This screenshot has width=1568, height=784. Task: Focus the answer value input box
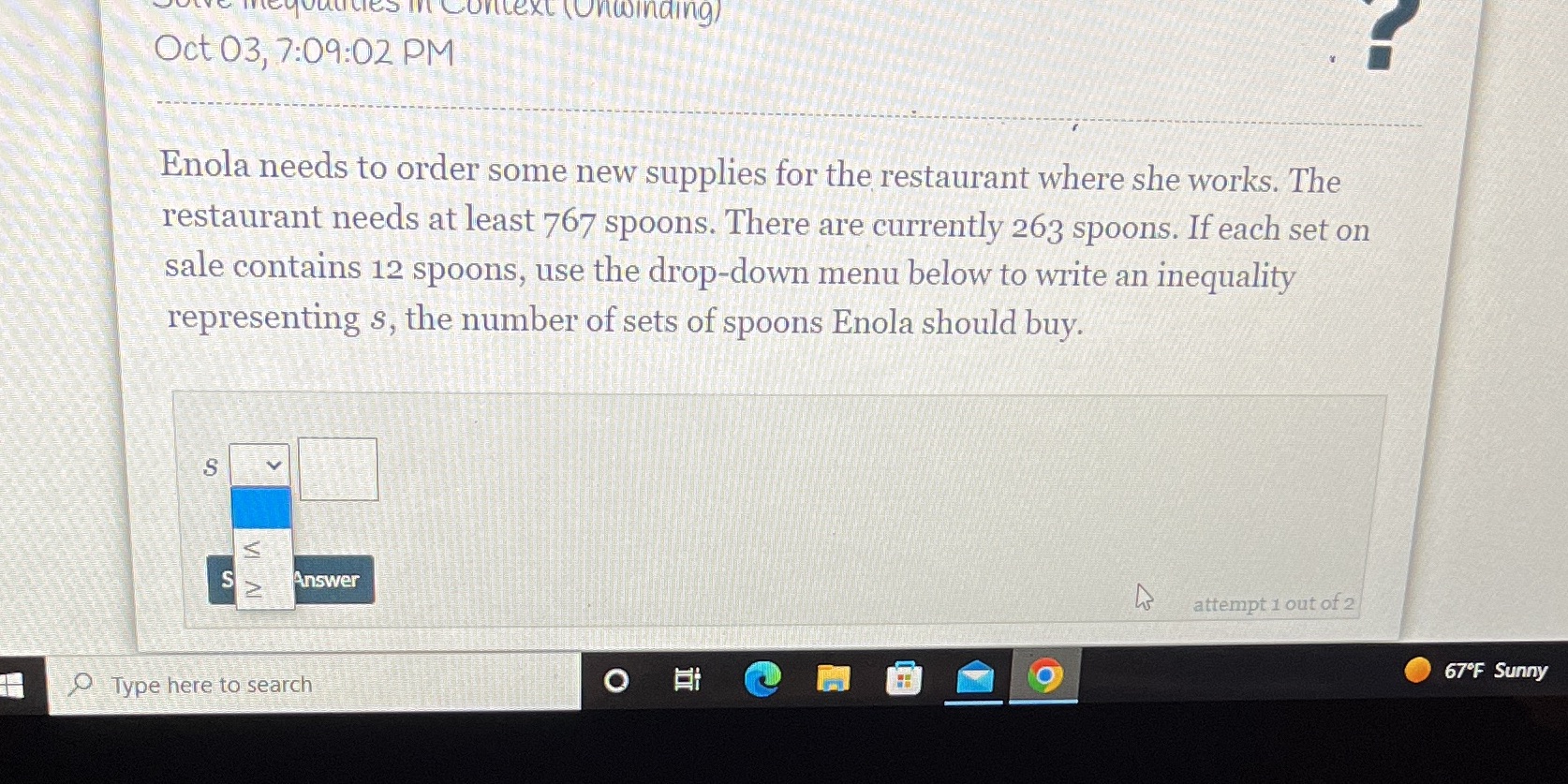tap(338, 469)
